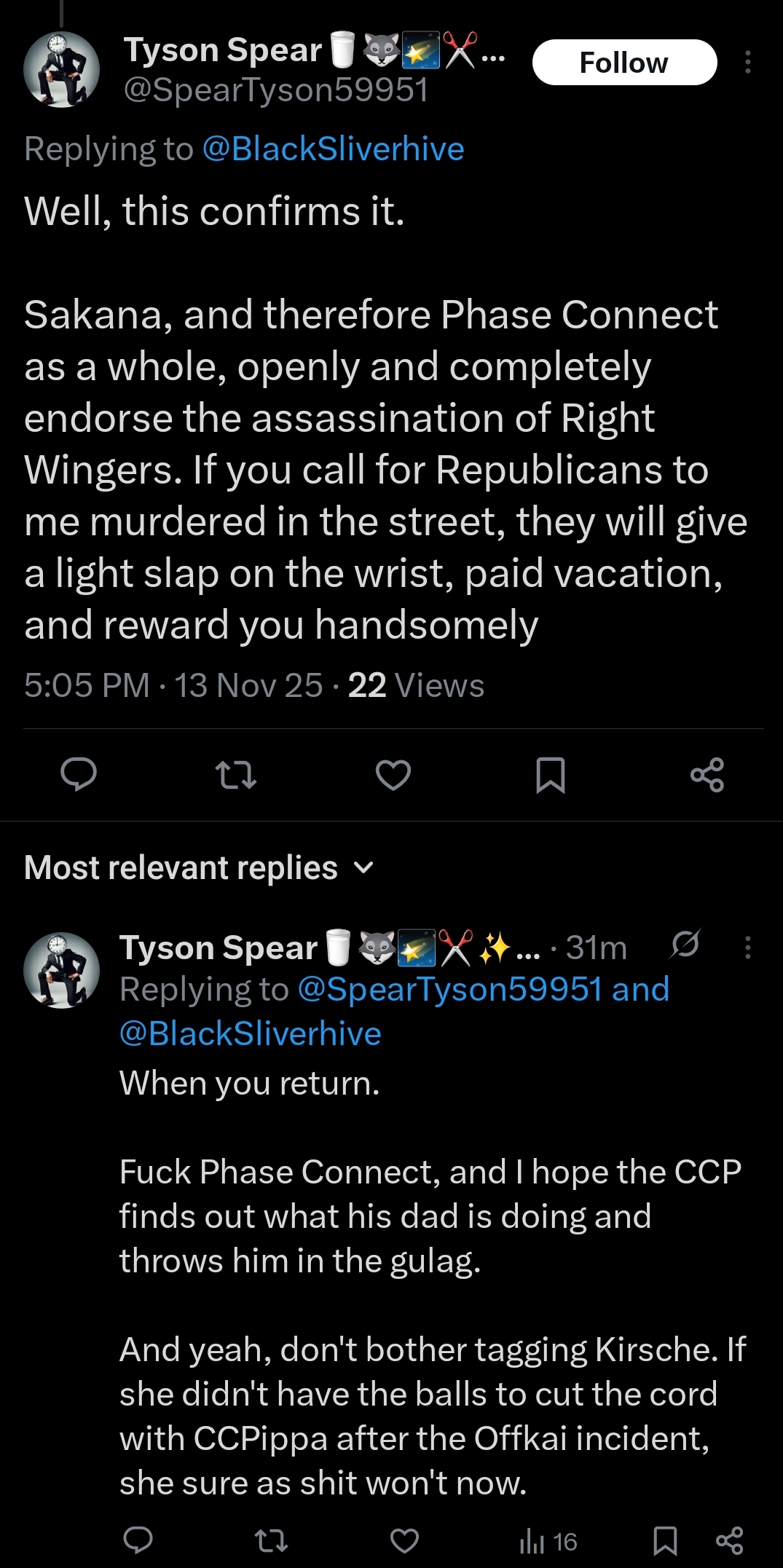783x1568 pixels.
Task: Tap the Grok icon on the 31m reply
Action: tap(685, 944)
